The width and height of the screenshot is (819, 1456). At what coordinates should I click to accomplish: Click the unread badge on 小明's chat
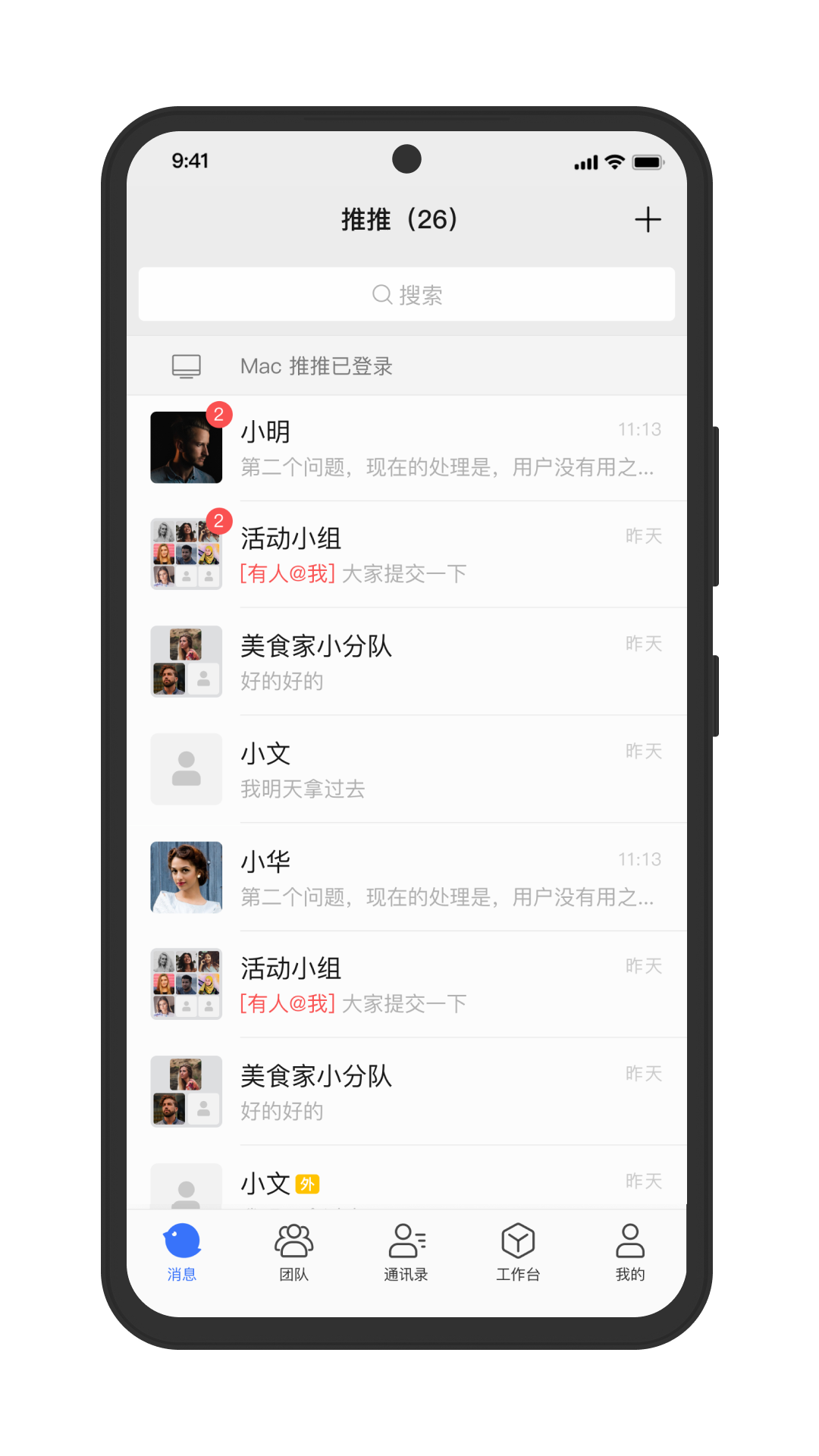click(218, 413)
